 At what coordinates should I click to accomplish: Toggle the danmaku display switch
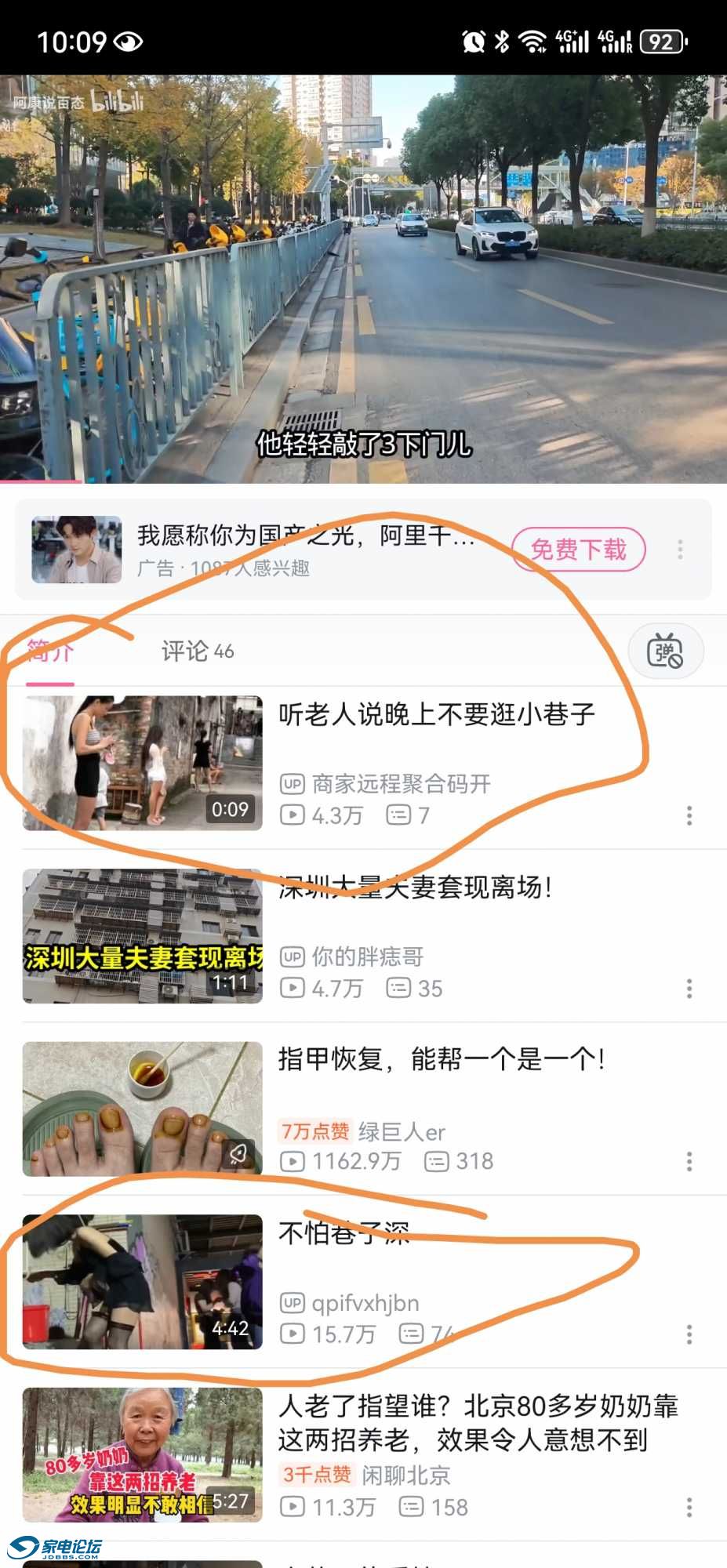pyautogui.click(x=666, y=650)
